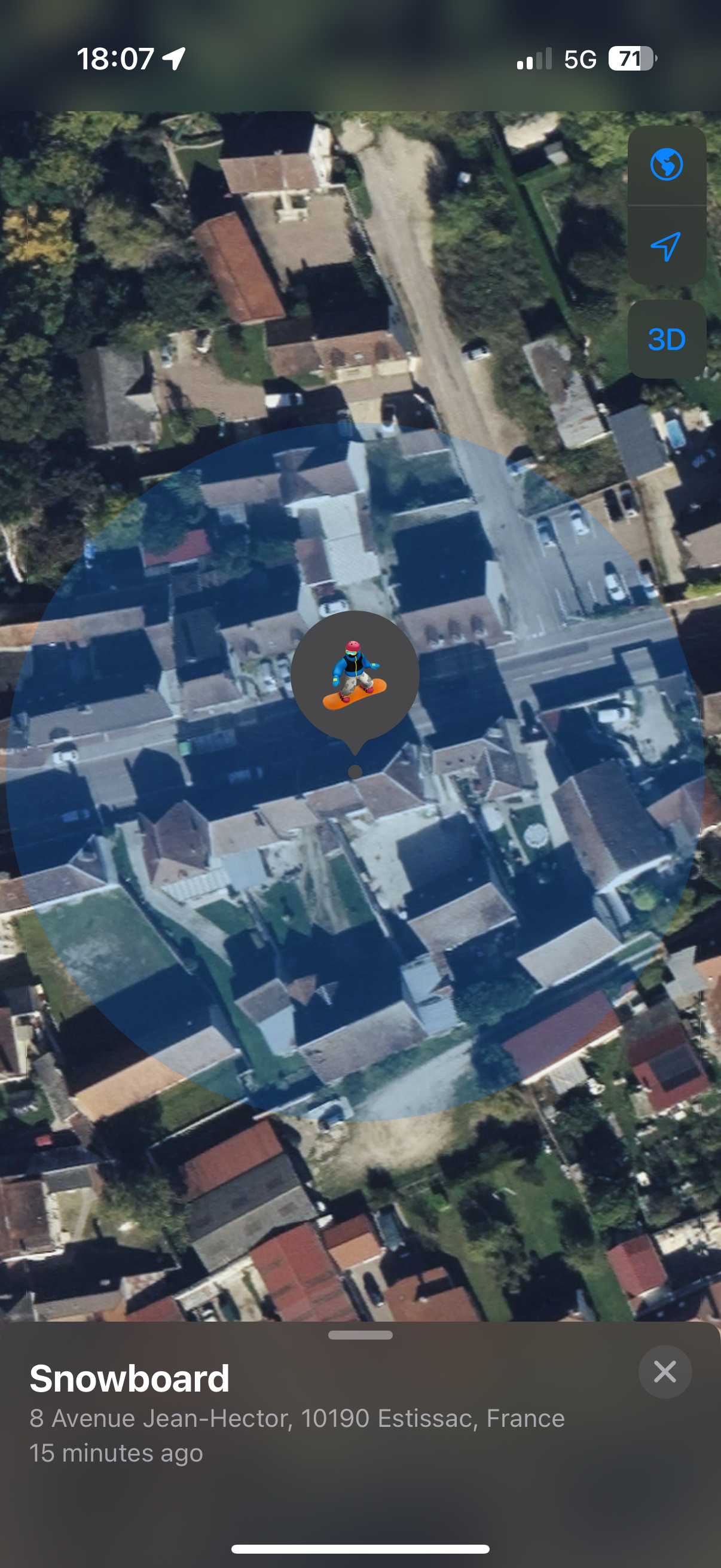Tap the address 8 Avenue Jean-Hector, Estissac

297,1420
